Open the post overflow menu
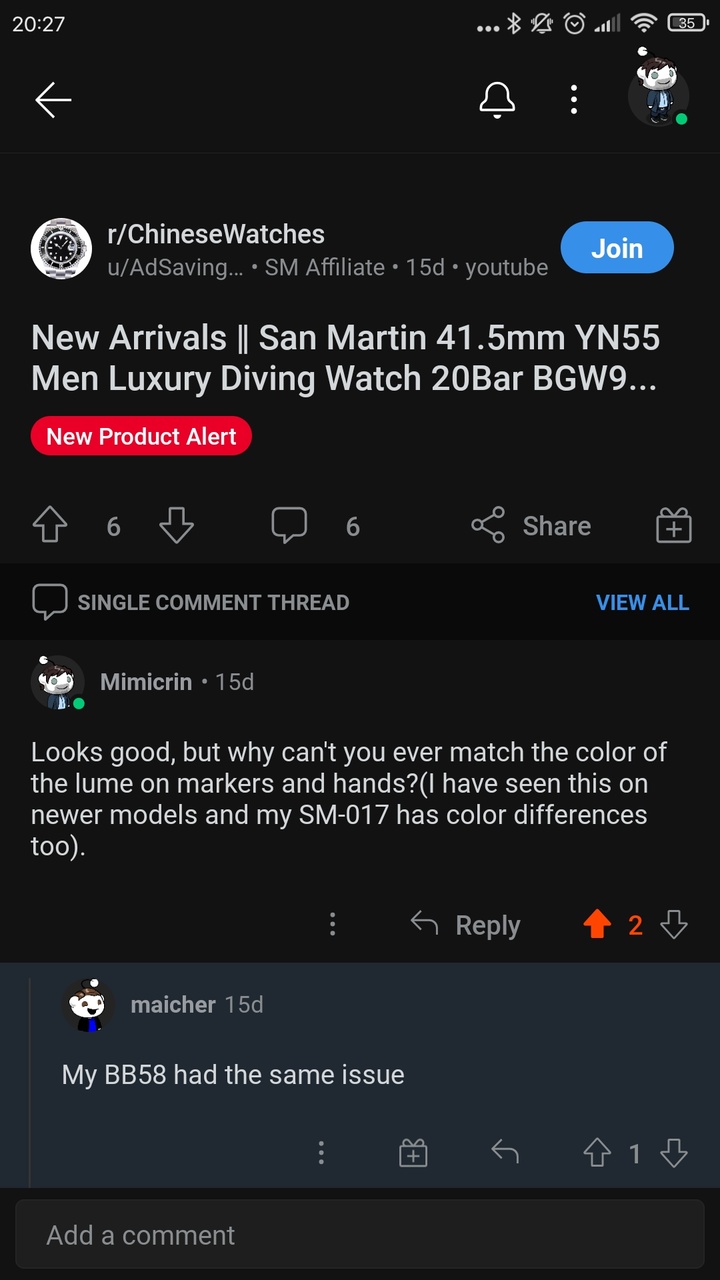The image size is (720, 1280). (x=574, y=99)
